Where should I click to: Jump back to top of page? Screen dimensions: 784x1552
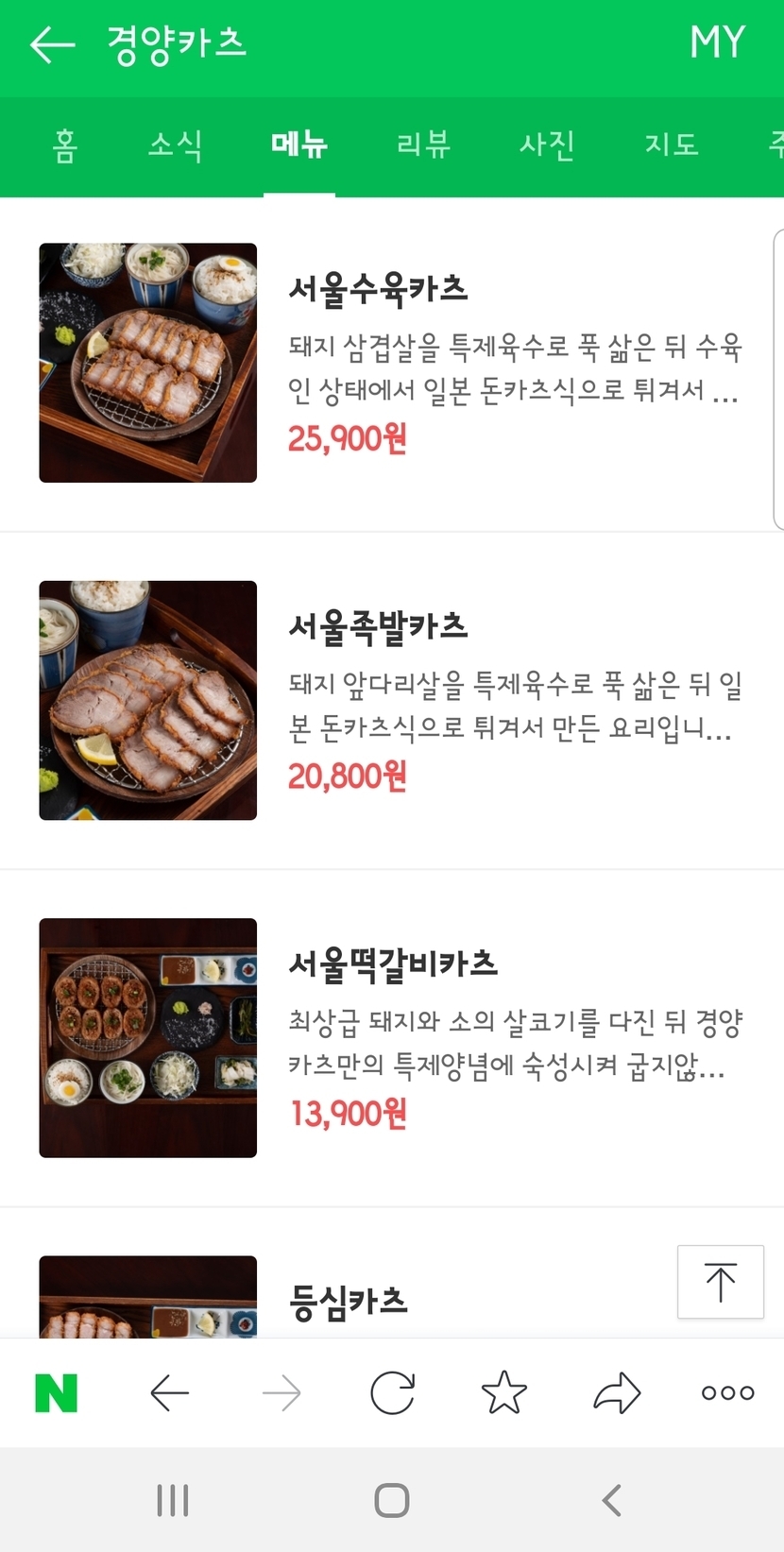pos(720,1282)
